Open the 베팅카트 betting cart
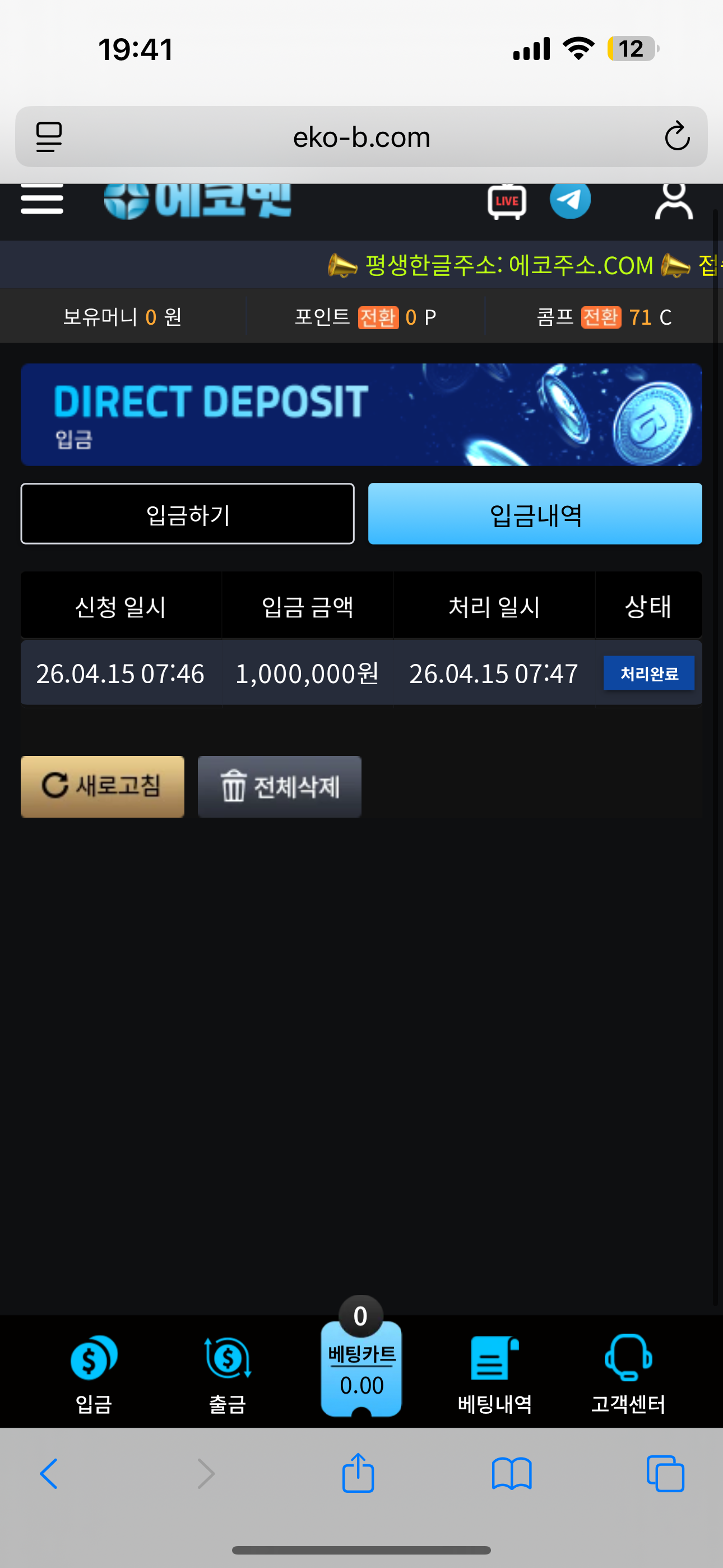 [x=361, y=1367]
